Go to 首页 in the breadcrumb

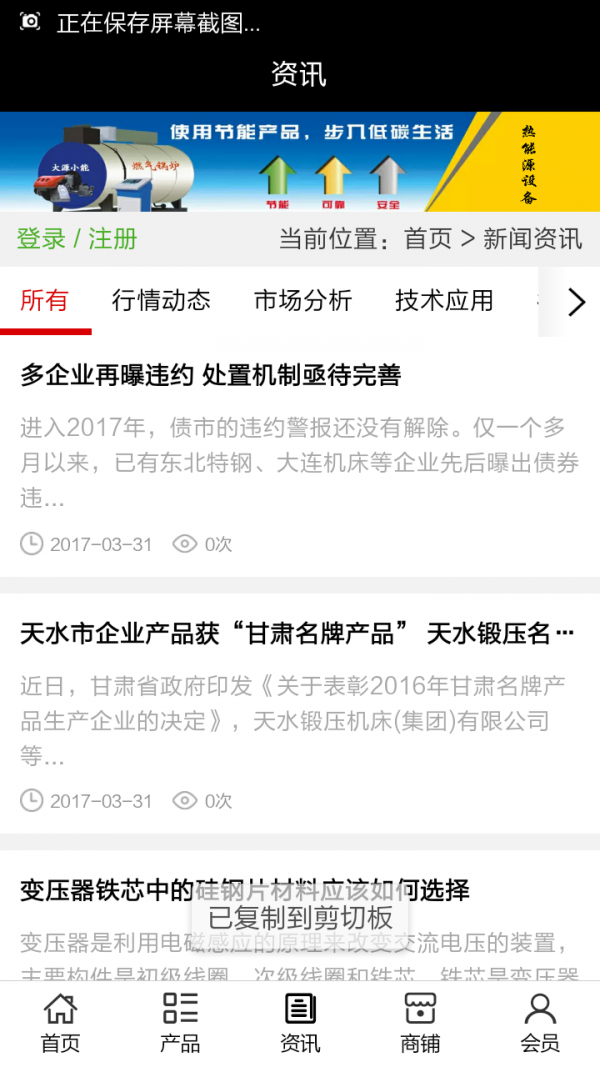(x=428, y=239)
